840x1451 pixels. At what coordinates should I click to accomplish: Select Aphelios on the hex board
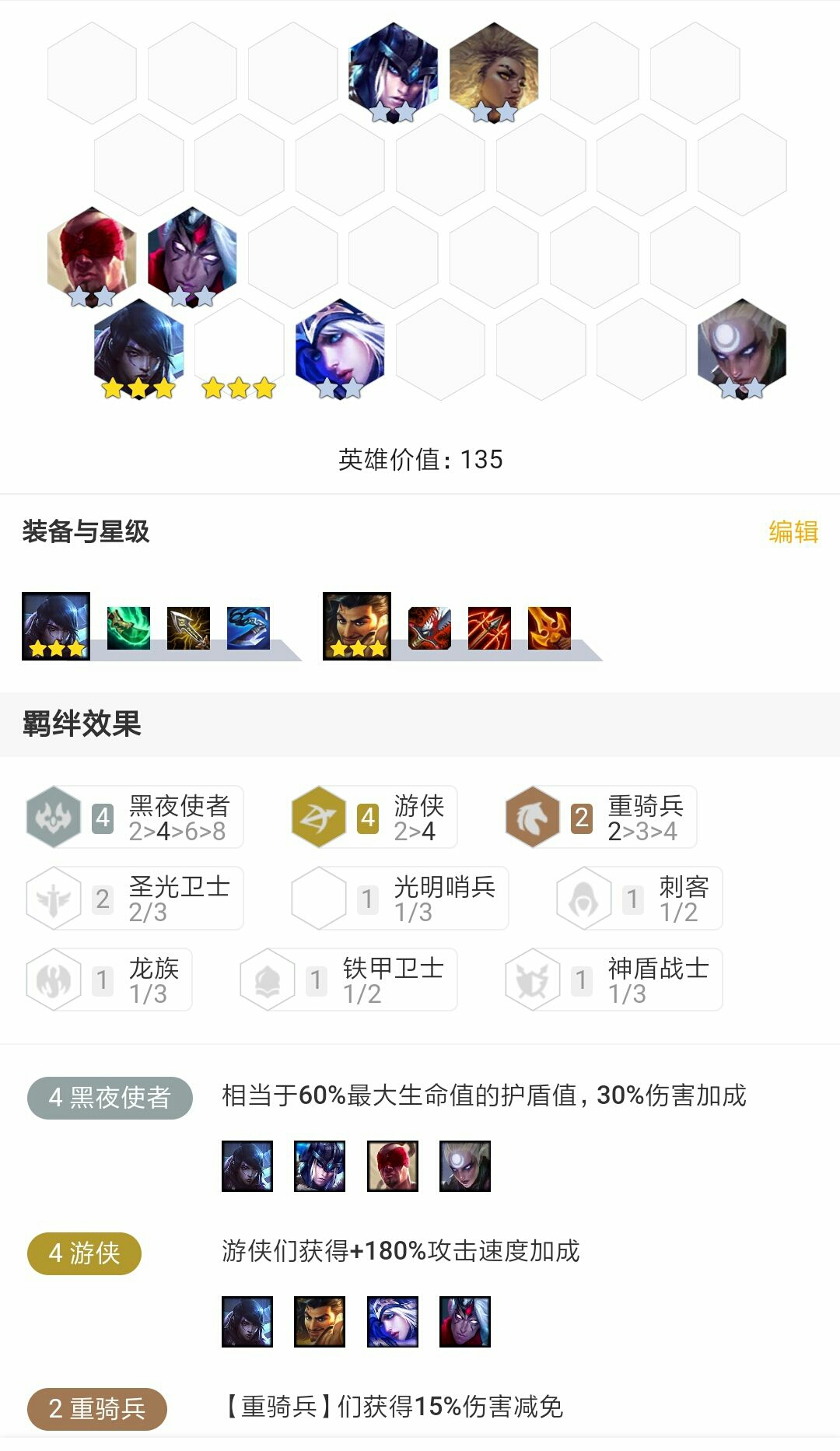(138, 347)
